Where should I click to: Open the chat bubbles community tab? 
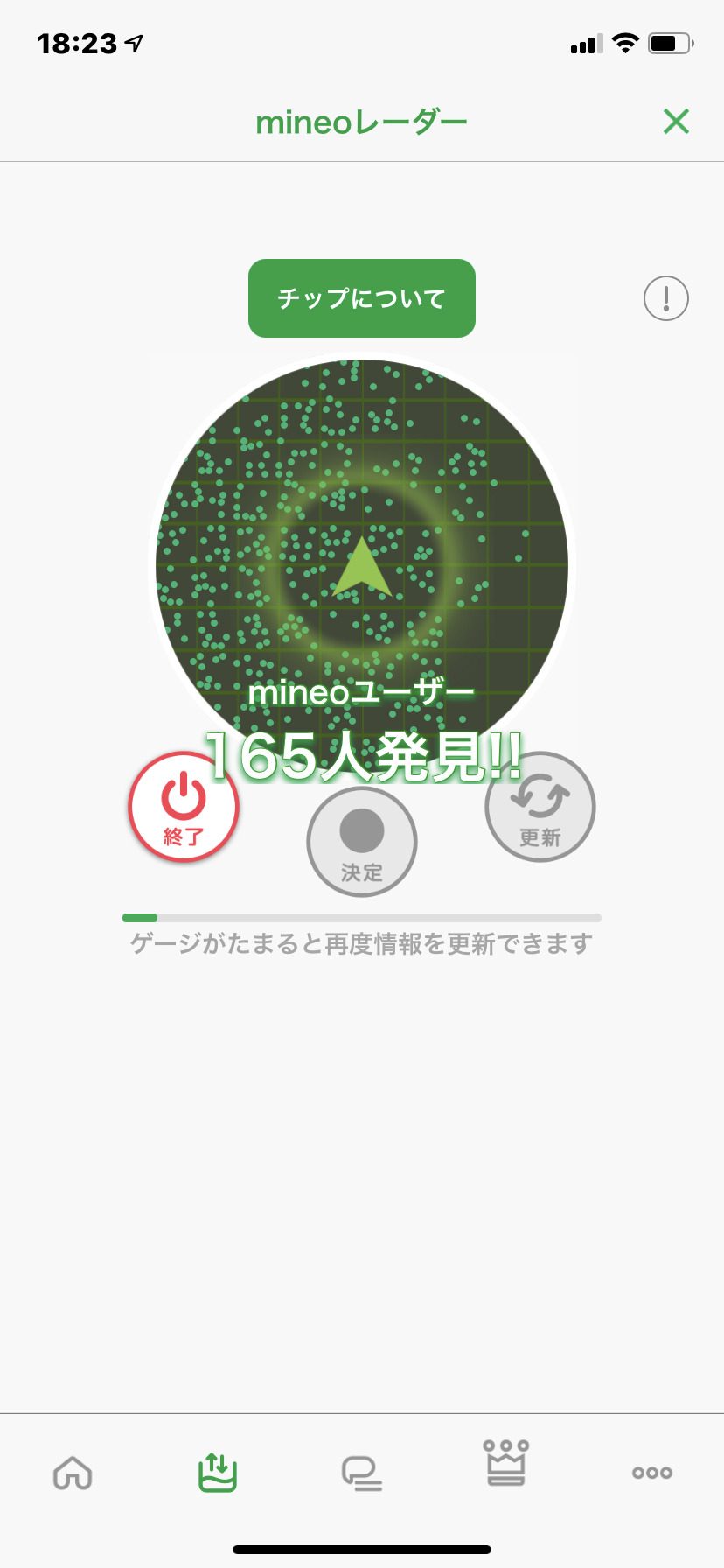[x=362, y=1473]
